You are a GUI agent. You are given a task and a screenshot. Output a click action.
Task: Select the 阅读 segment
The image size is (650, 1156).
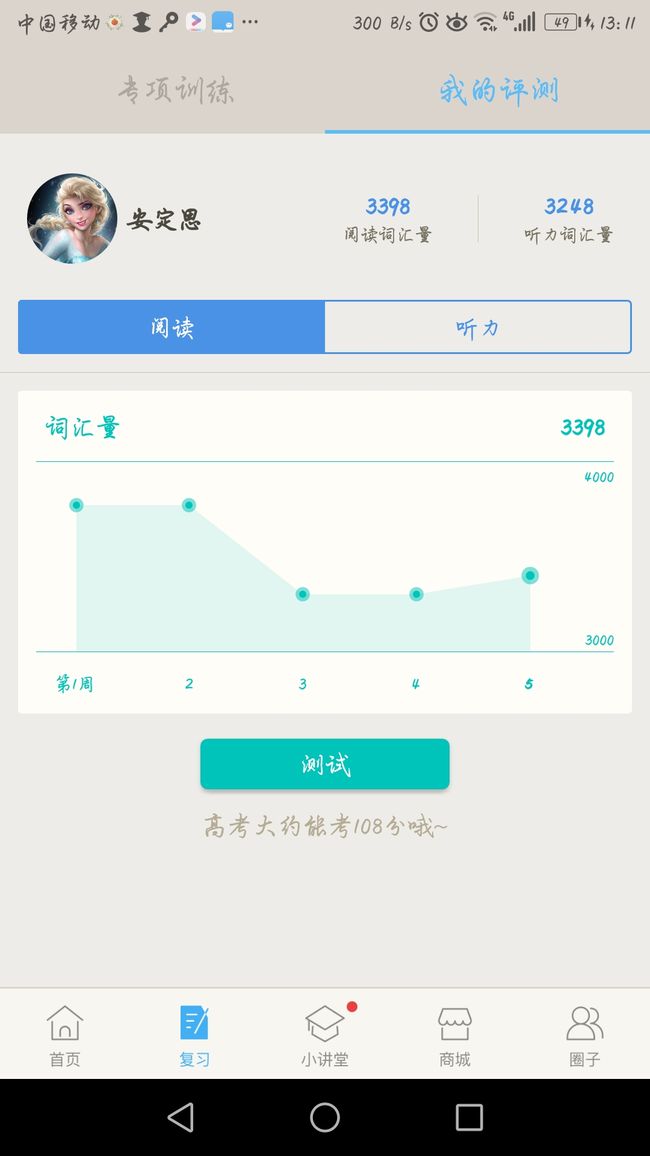[x=172, y=327]
